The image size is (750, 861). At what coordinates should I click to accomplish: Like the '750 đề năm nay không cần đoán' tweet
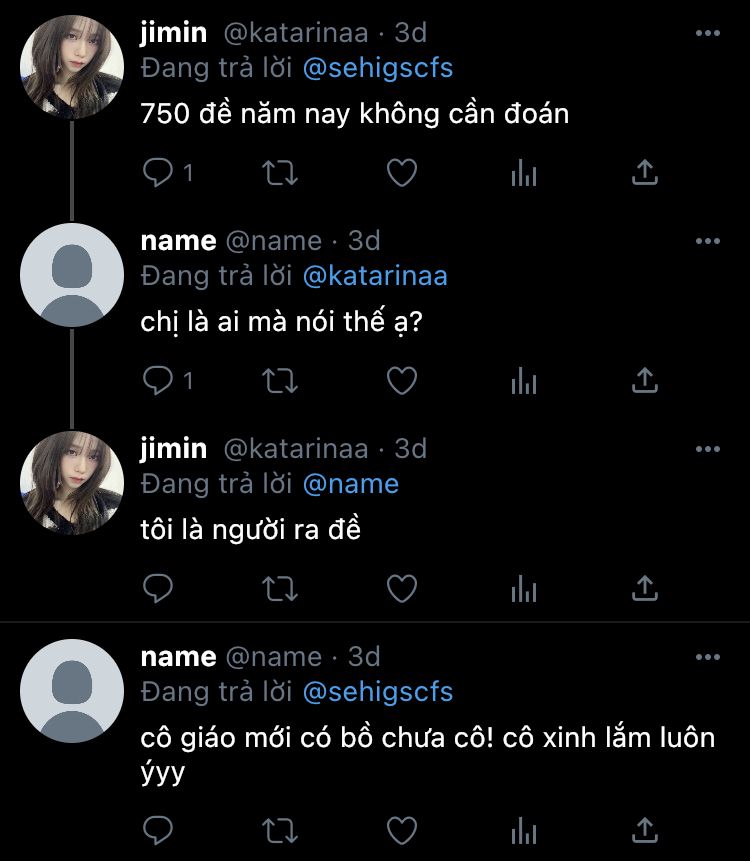click(x=401, y=173)
